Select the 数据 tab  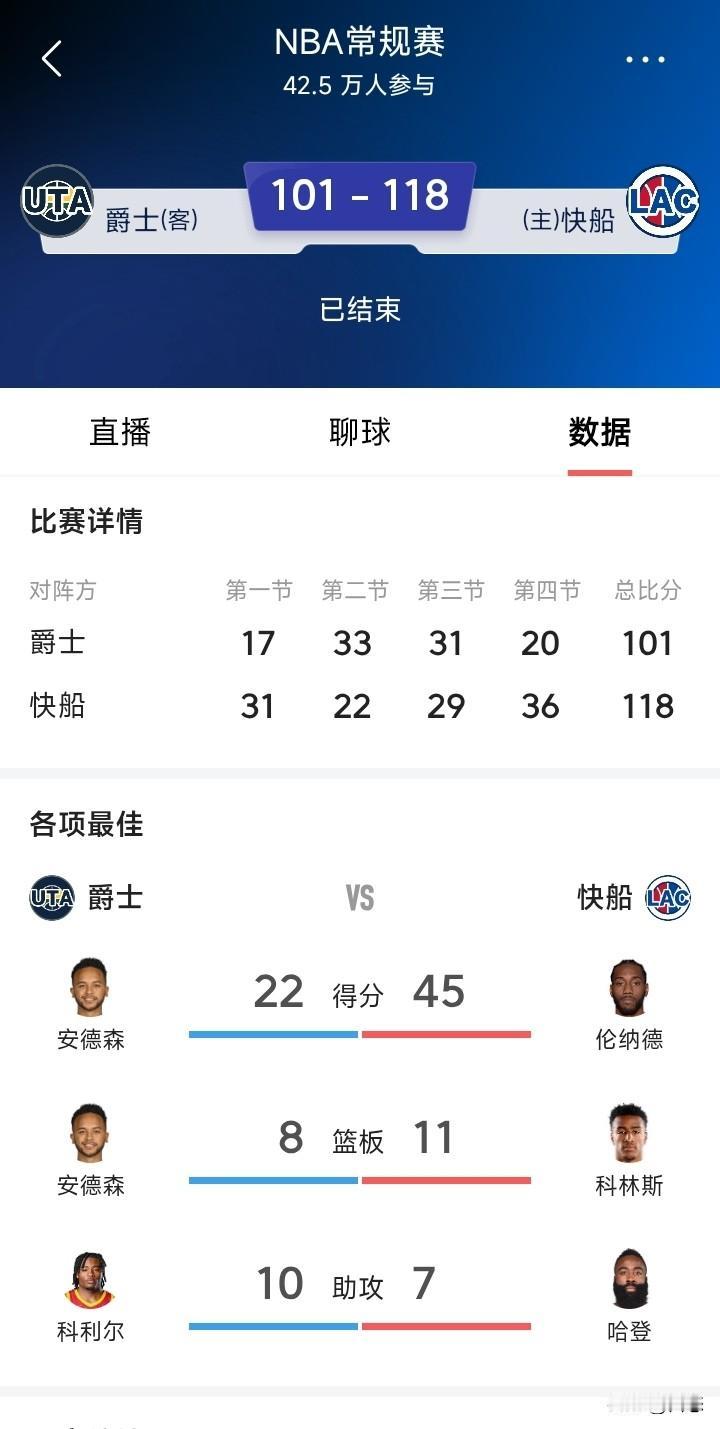600,431
